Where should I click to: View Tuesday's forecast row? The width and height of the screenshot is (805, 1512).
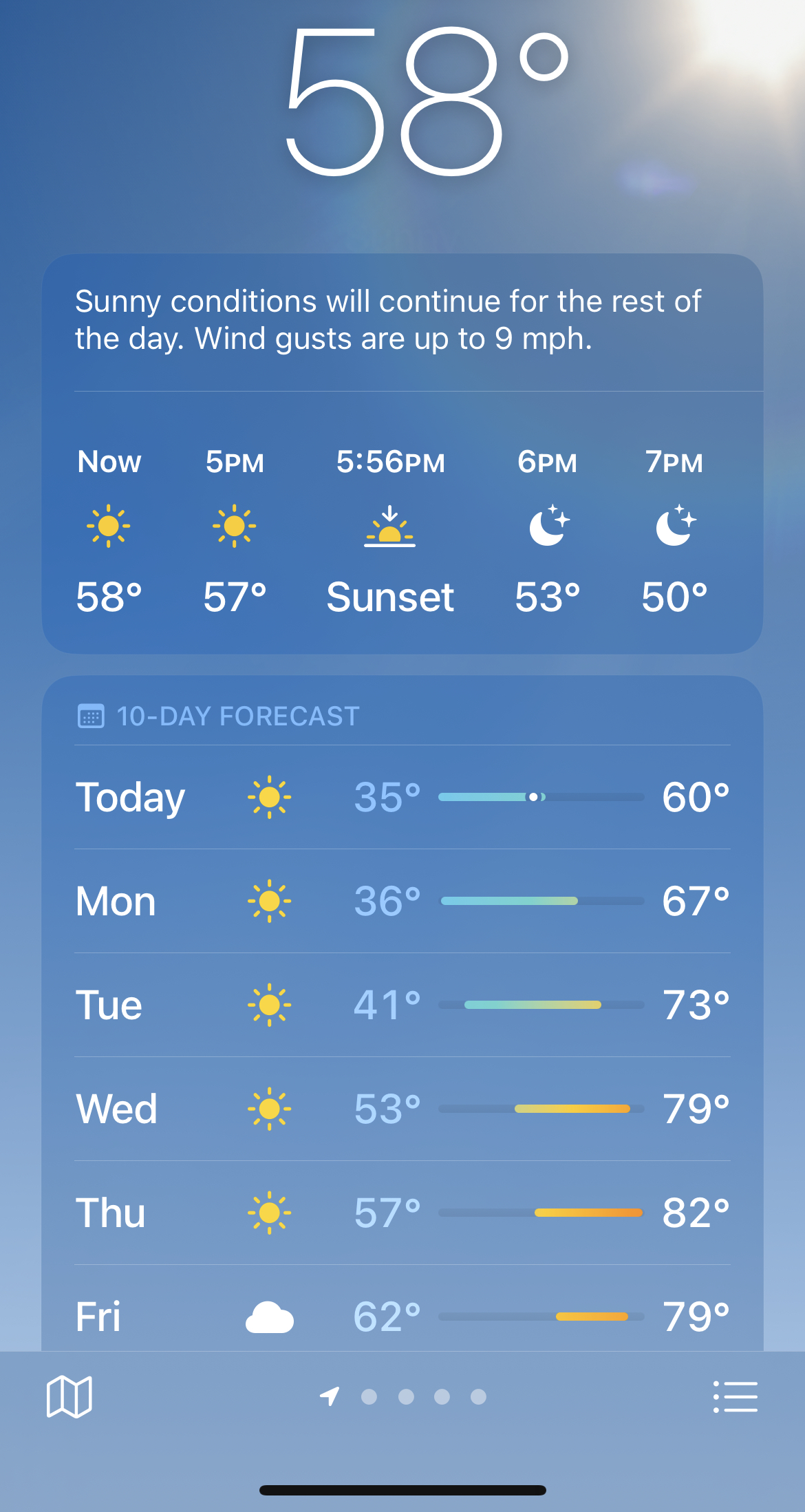click(x=402, y=1005)
